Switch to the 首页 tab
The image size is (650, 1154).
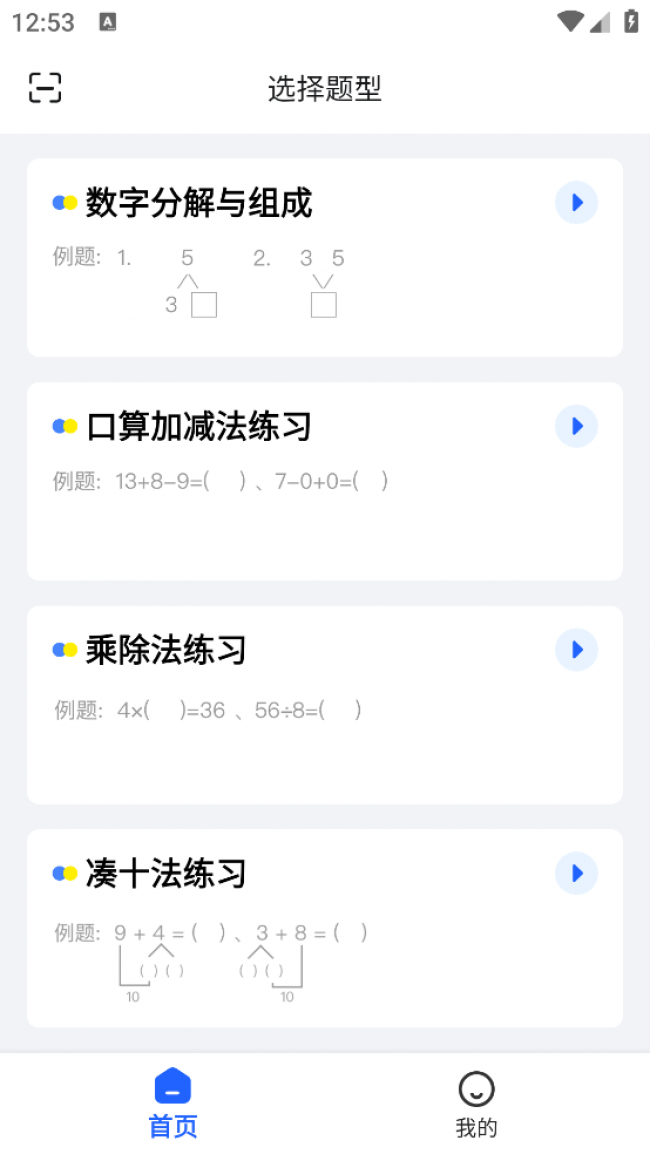point(173,1103)
